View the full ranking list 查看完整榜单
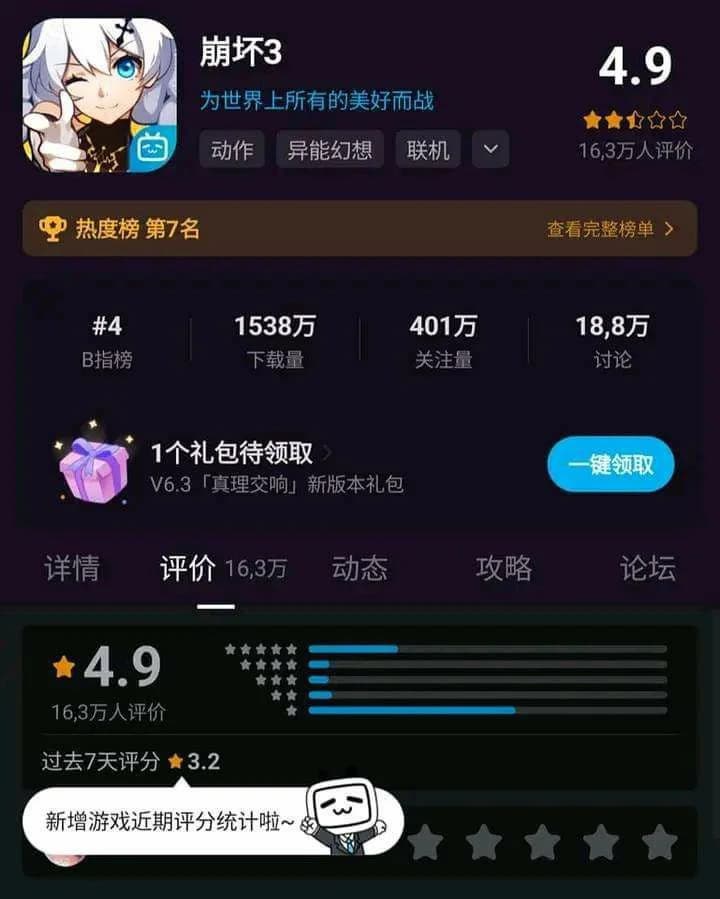 point(609,229)
